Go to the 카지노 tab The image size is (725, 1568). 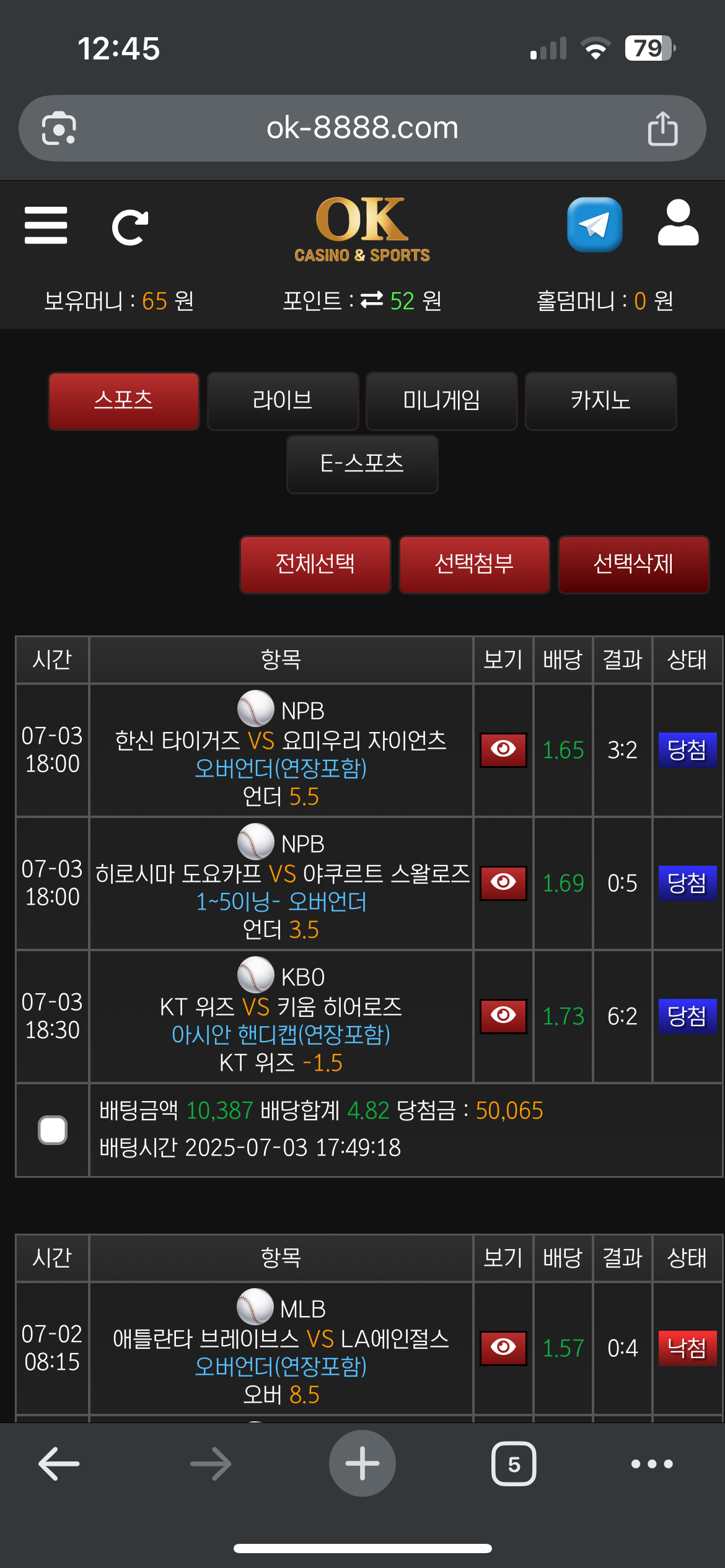click(x=600, y=401)
